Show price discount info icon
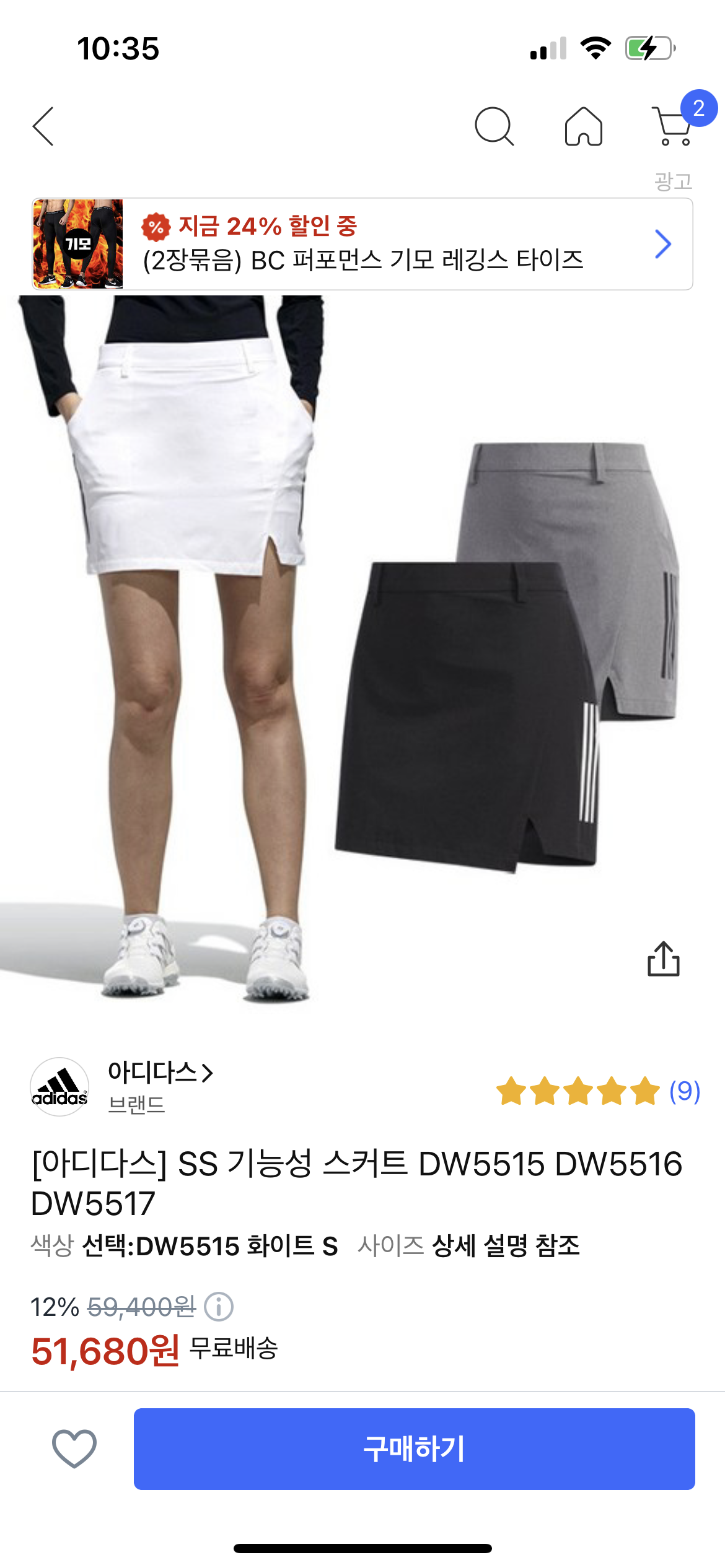Viewport: 725px width, 1568px height. (x=219, y=1307)
